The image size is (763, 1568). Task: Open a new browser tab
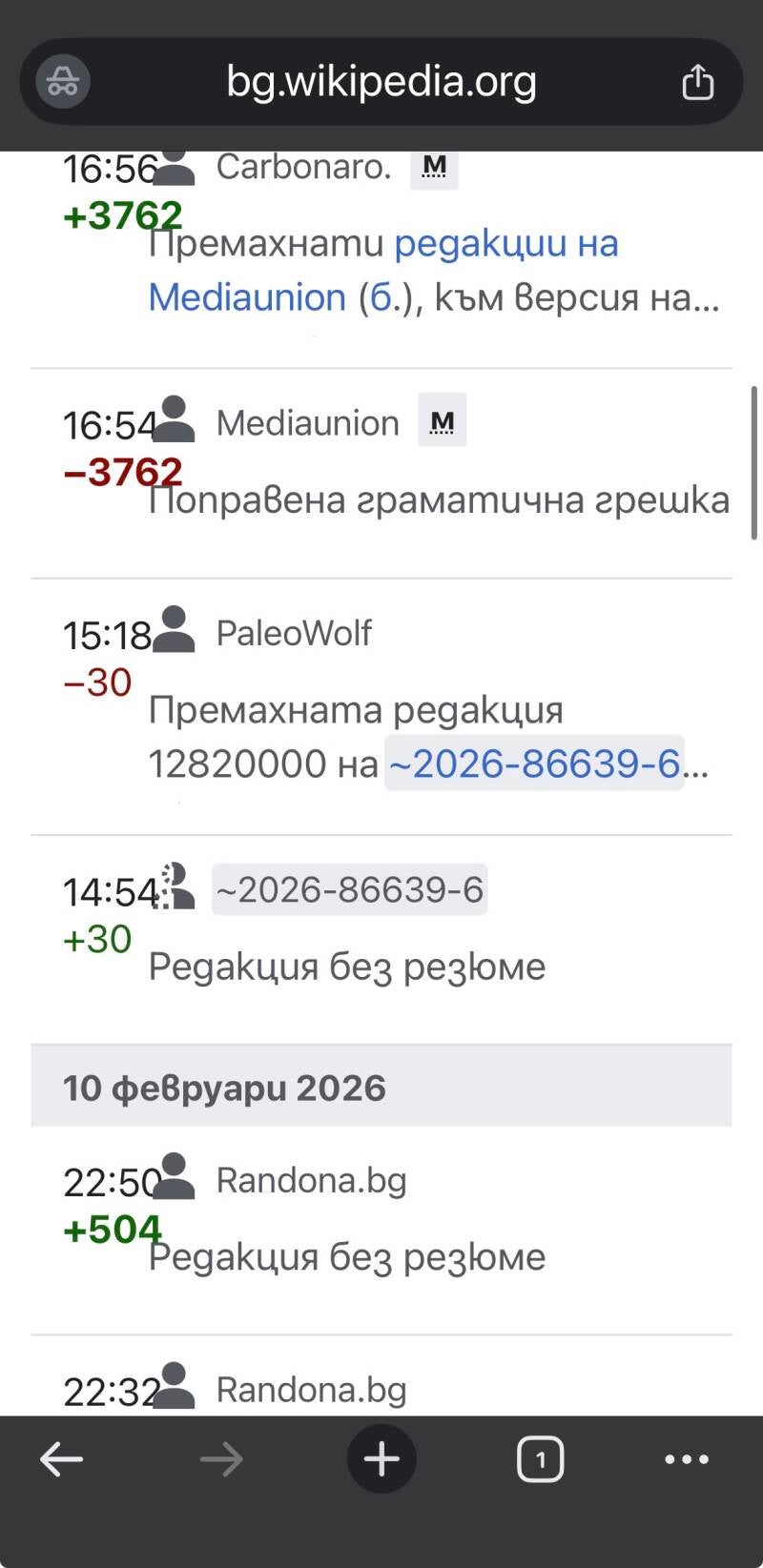click(x=381, y=1459)
